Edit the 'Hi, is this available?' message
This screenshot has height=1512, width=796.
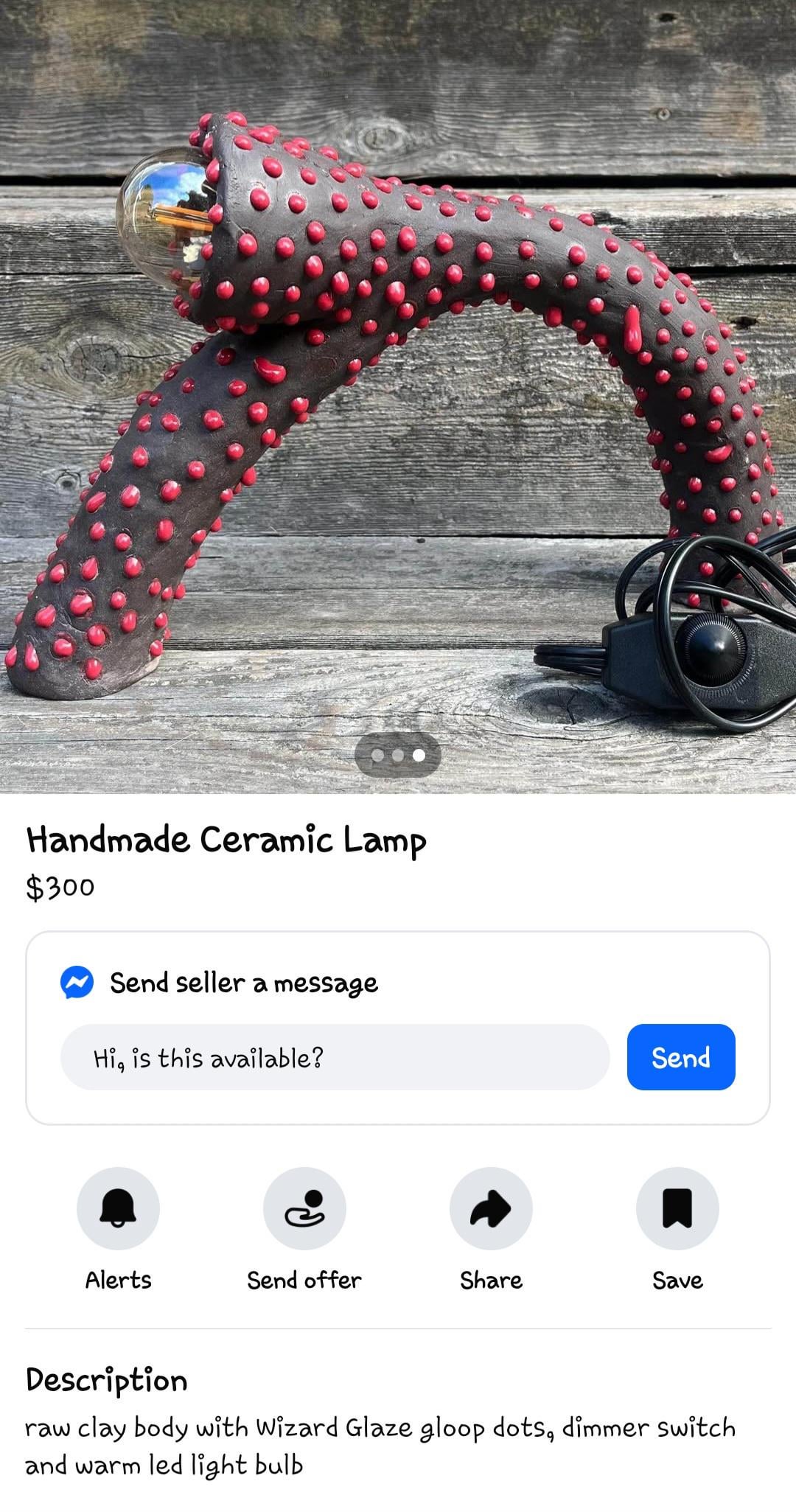[335, 1057]
